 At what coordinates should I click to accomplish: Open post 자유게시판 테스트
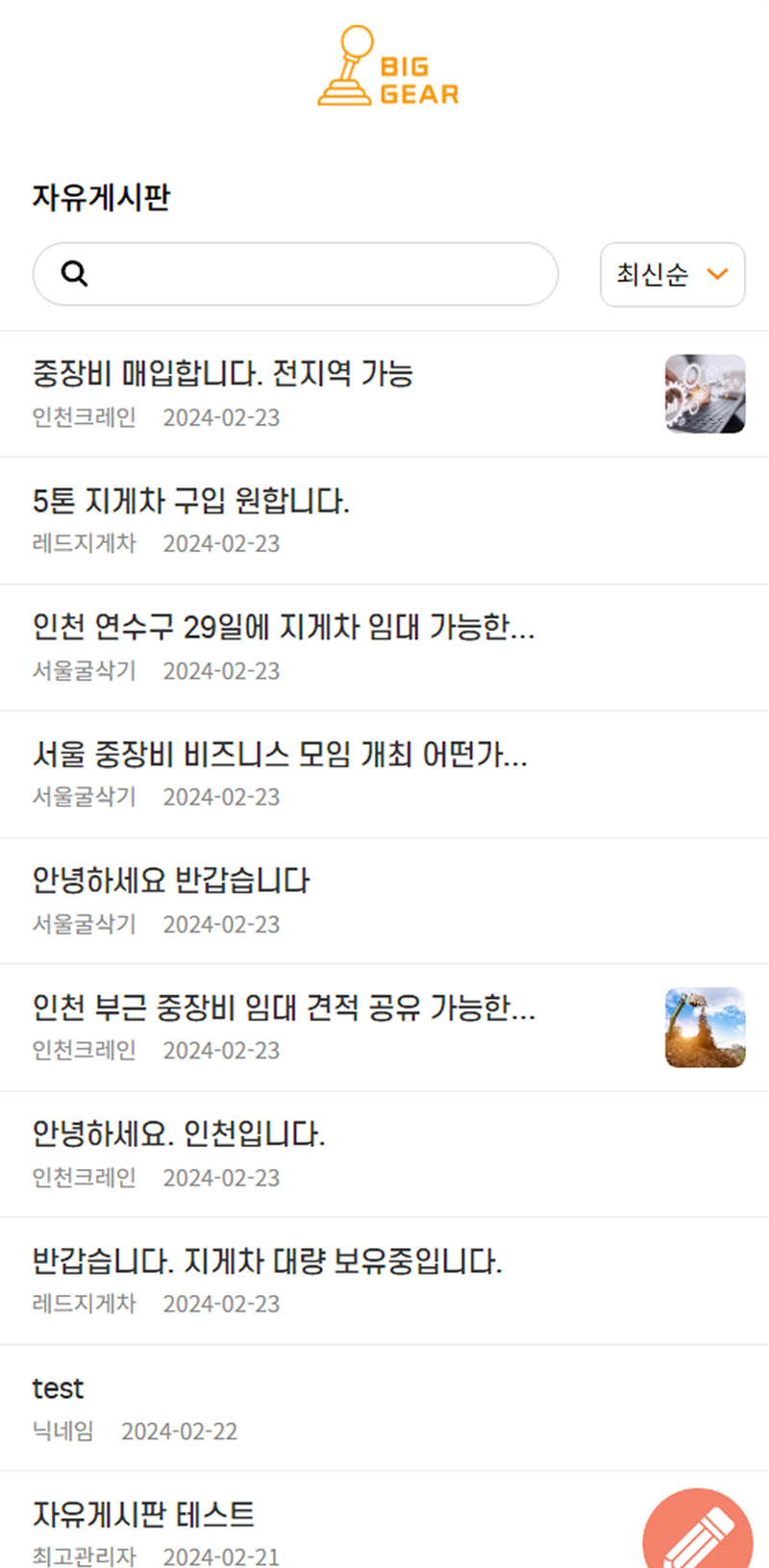(x=144, y=1515)
